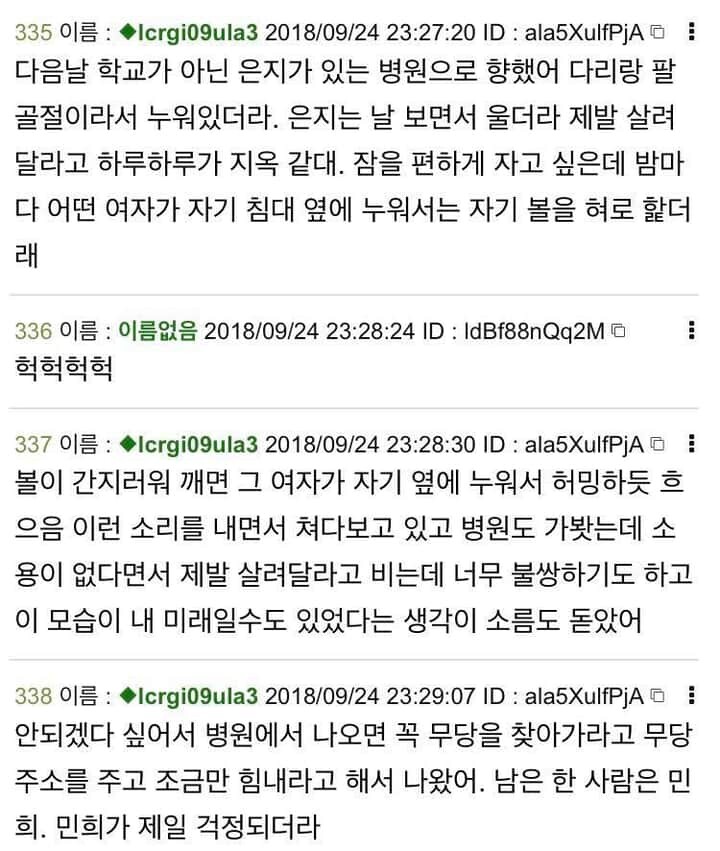Copy the ID of post 337
This screenshot has width=720, height=851.
pyautogui.click(x=657, y=444)
